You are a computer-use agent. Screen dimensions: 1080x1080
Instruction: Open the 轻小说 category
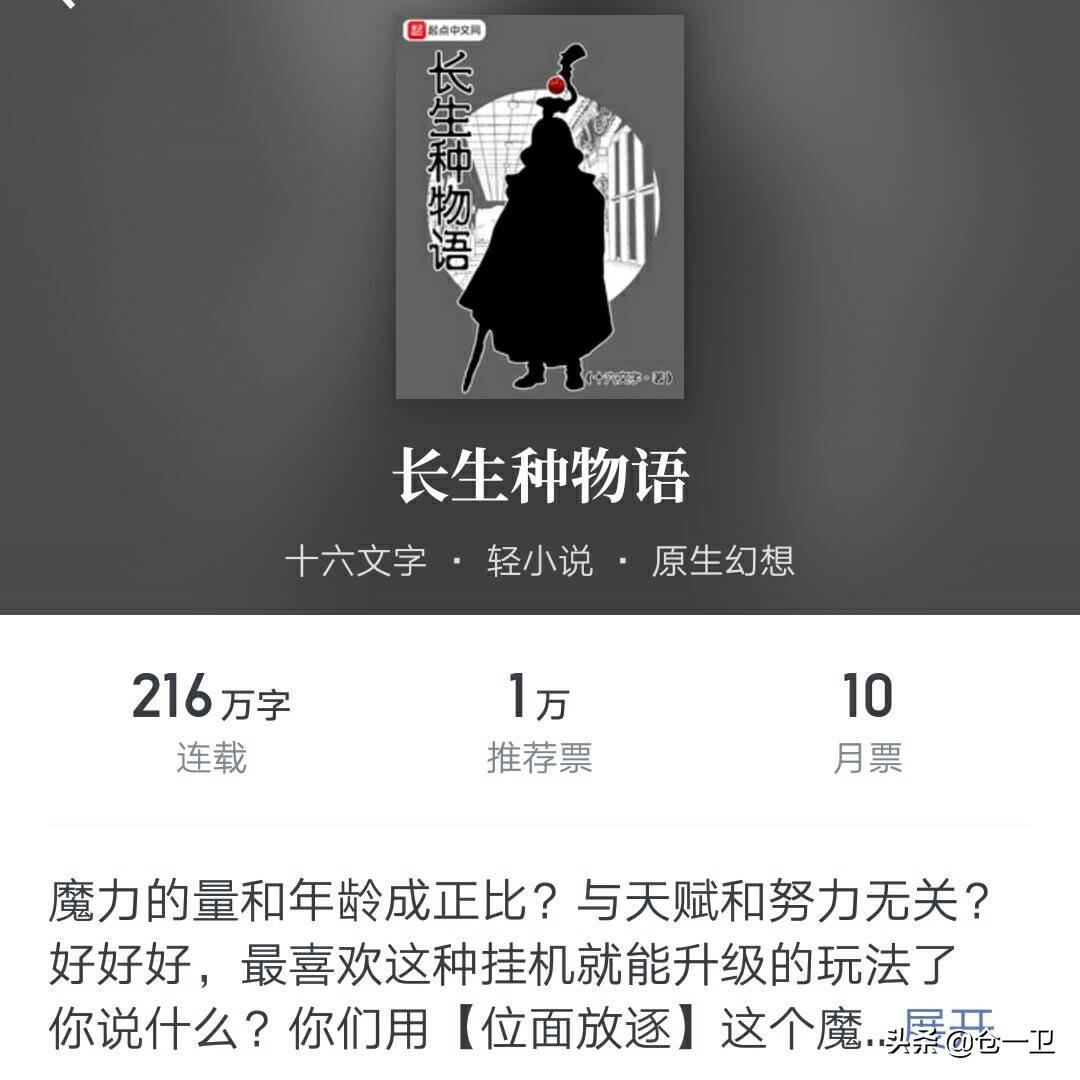(x=540, y=561)
